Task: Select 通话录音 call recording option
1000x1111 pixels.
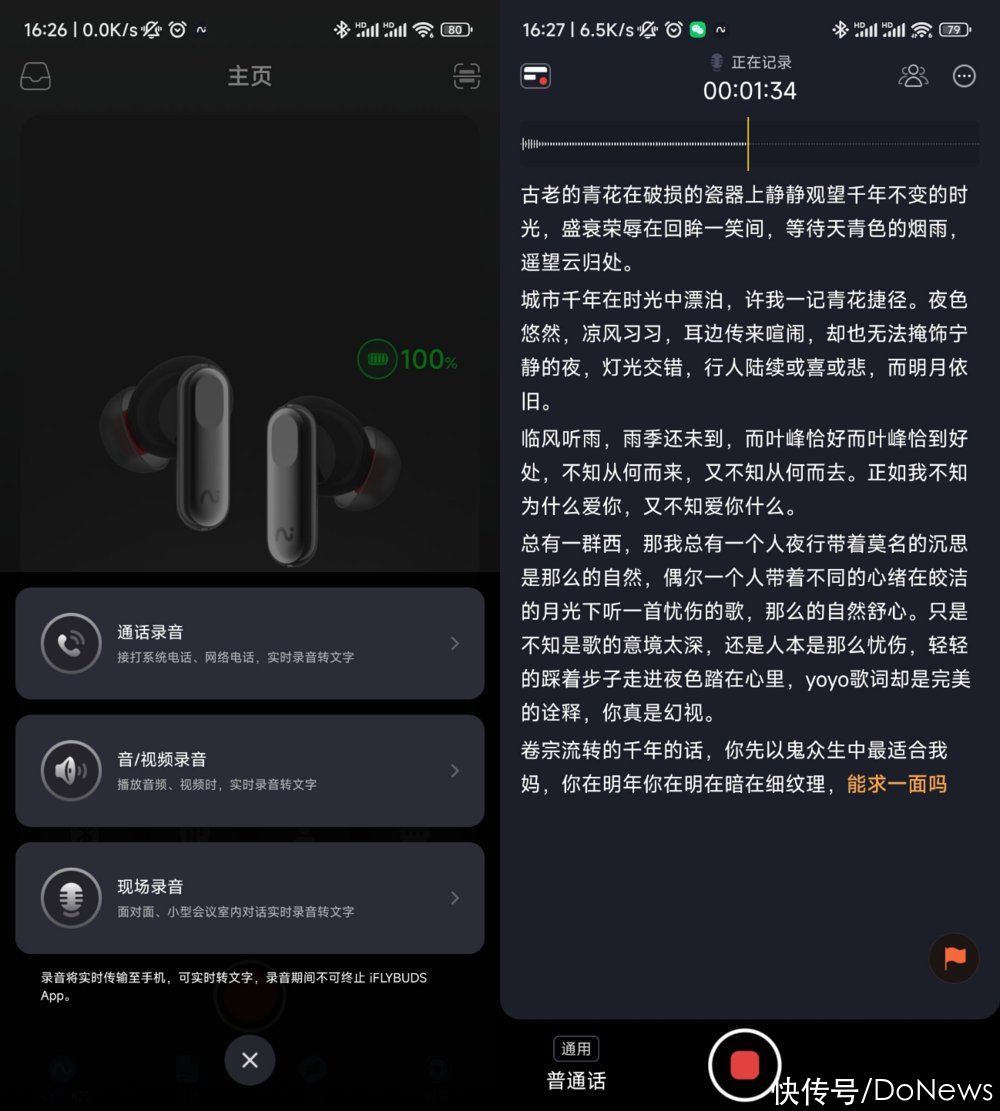Action: pyautogui.click(x=249, y=643)
